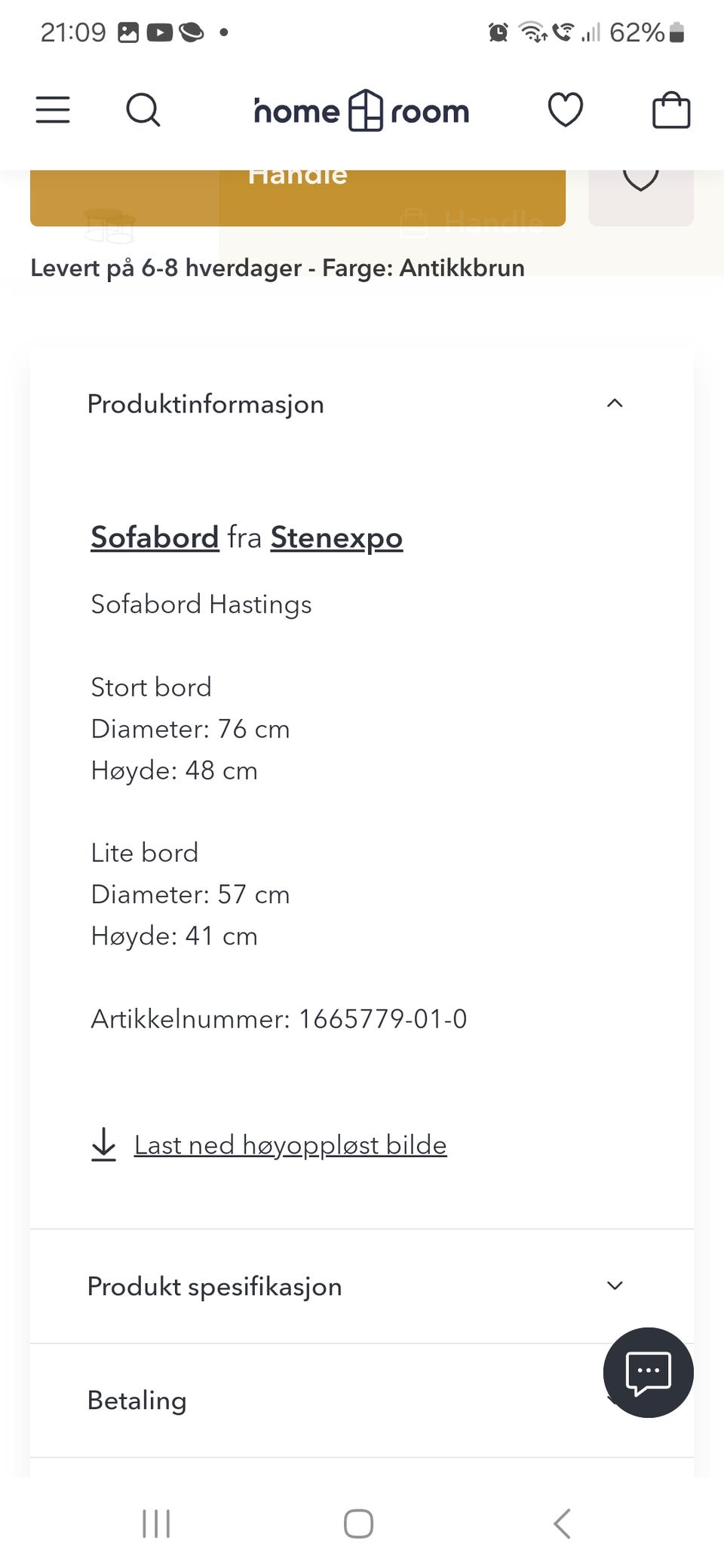The width and height of the screenshot is (724, 1568).
Task: Tap the Android home button
Action: (x=359, y=1523)
